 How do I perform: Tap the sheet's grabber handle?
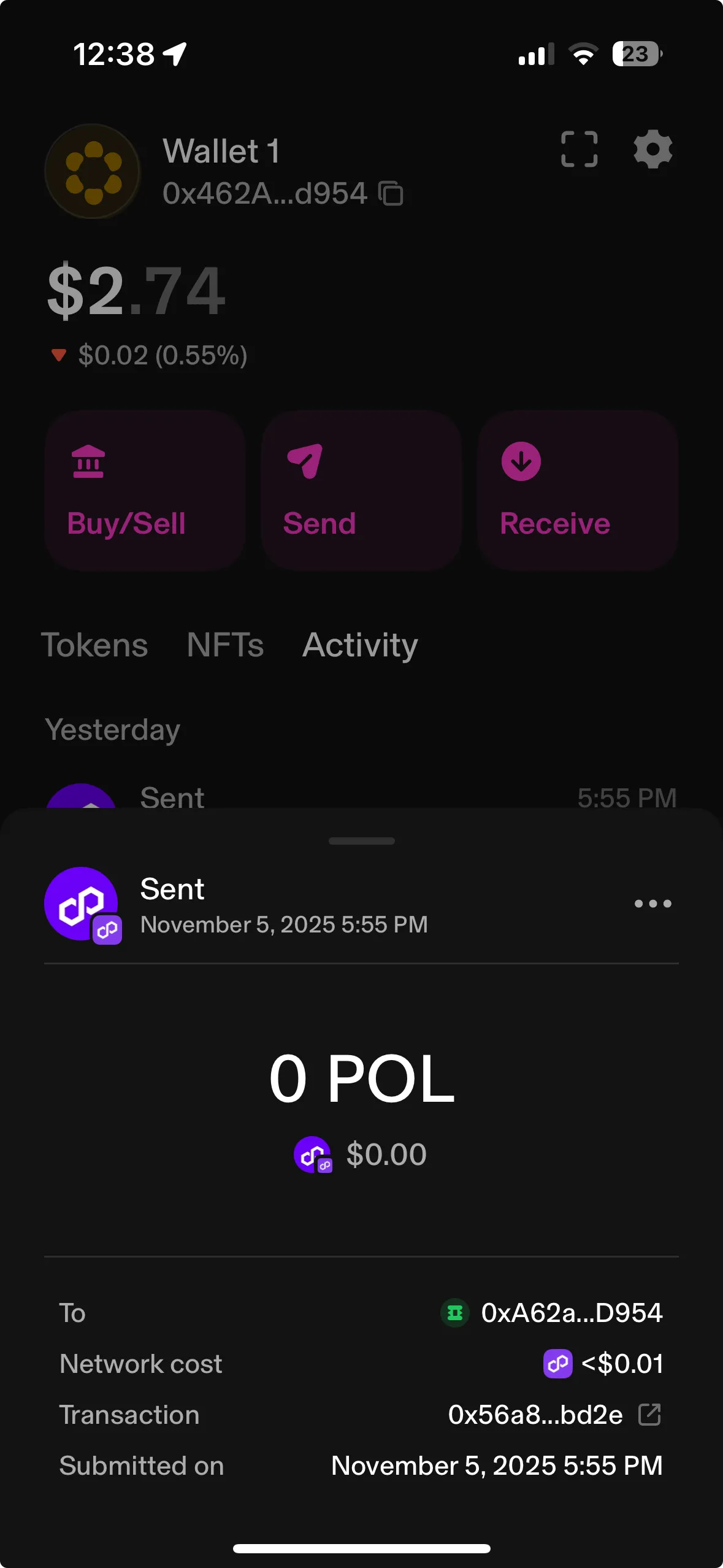(x=361, y=841)
